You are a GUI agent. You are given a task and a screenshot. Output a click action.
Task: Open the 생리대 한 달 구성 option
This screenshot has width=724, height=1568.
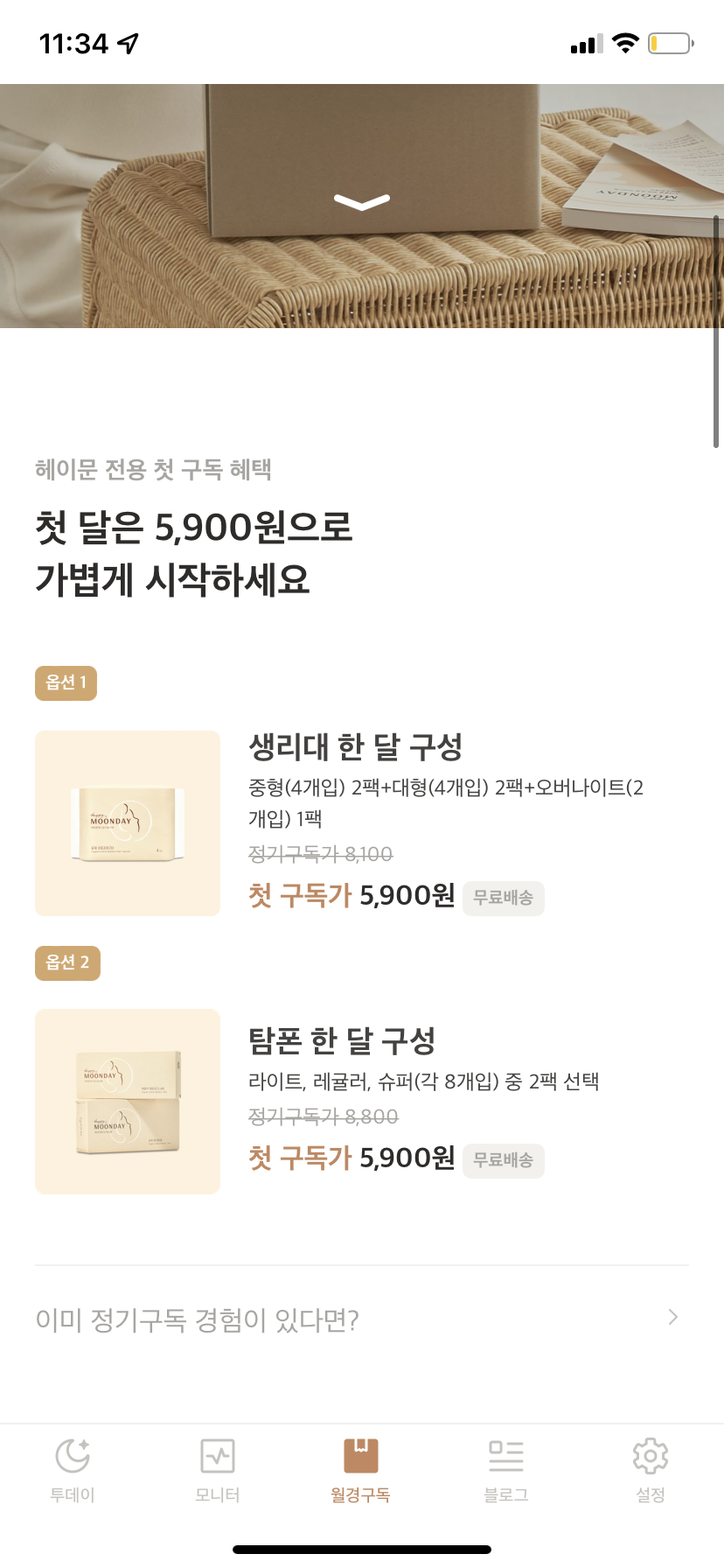(355, 747)
